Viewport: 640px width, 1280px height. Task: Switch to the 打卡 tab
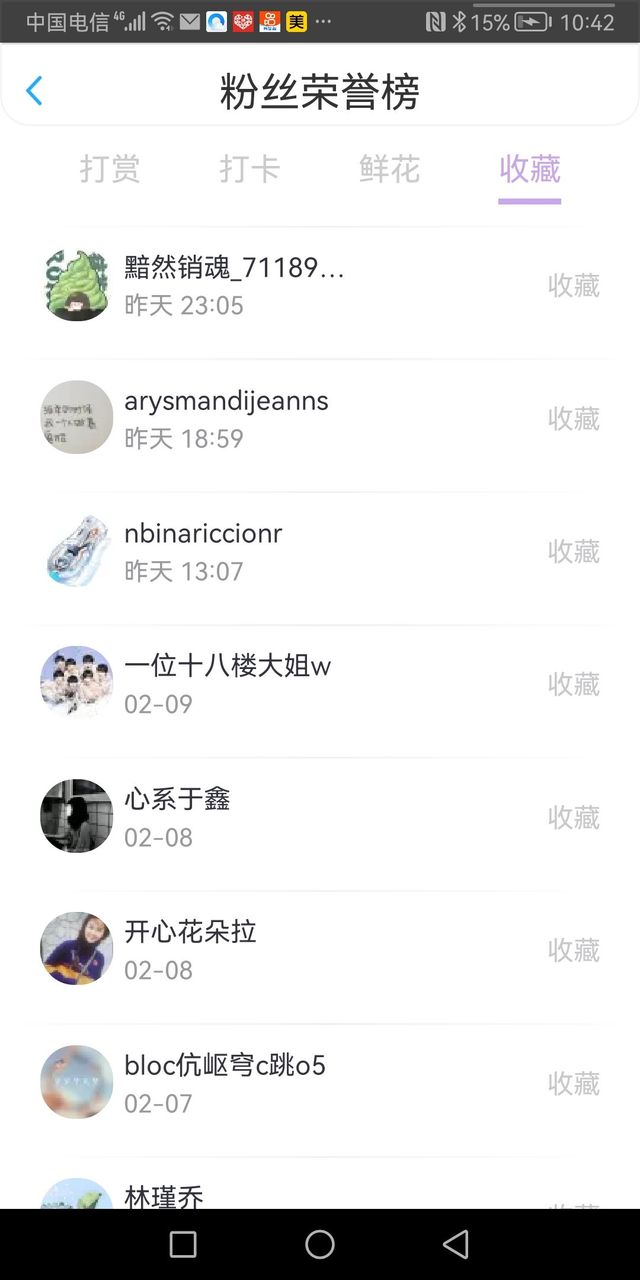[250, 169]
